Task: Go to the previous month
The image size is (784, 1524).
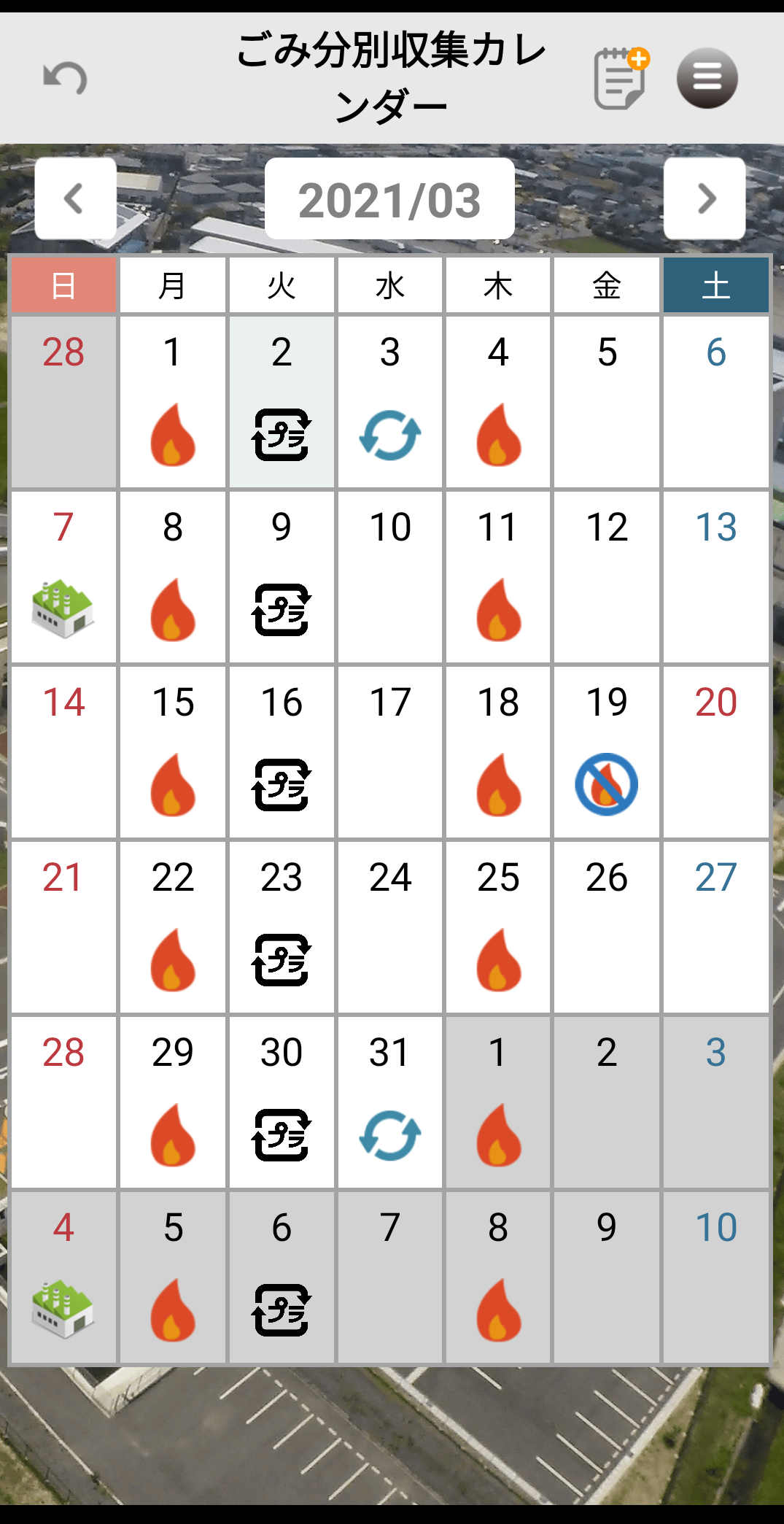Action: [x=76, y=198]
